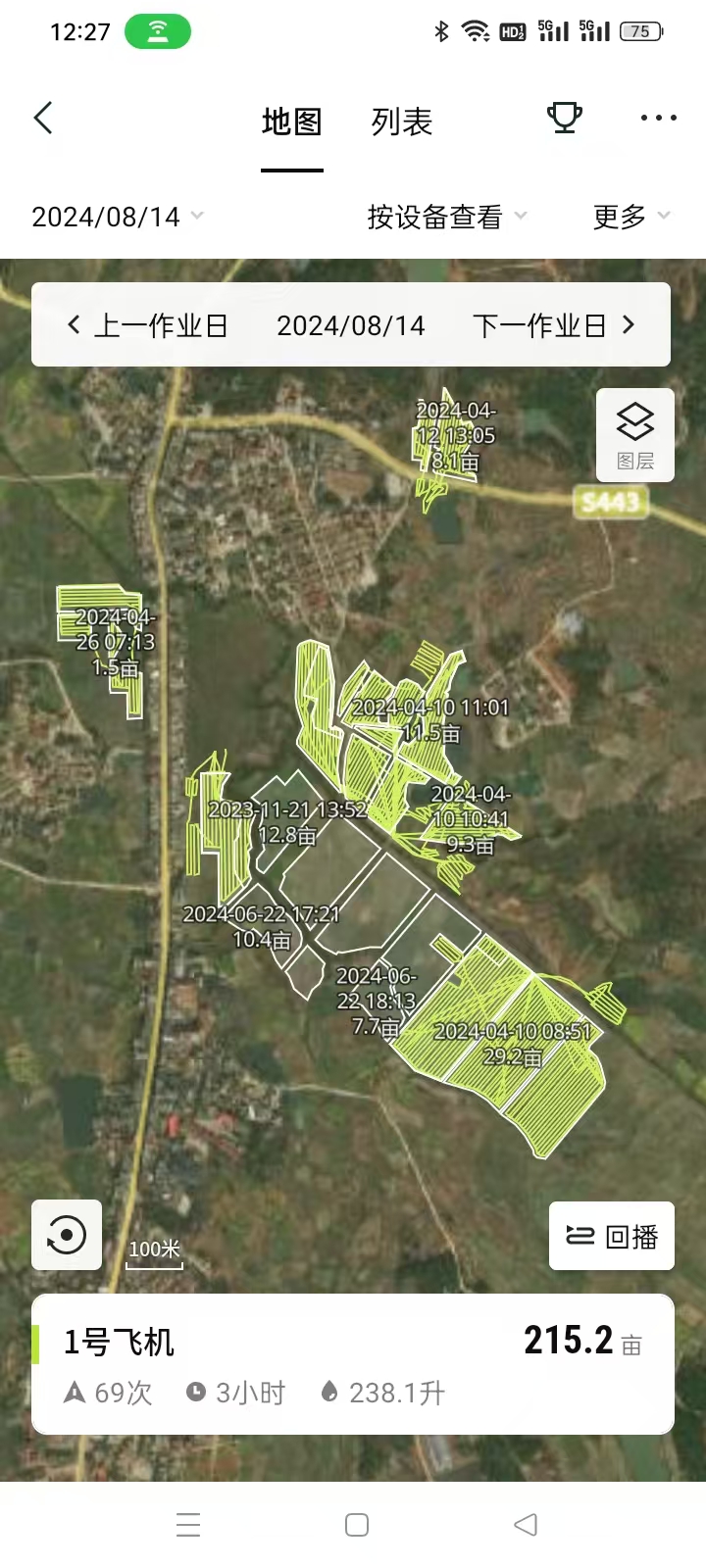Screen dimensions: 706x1568
Task: Jump to 下一作业日
Action: [x=554, y=325]
